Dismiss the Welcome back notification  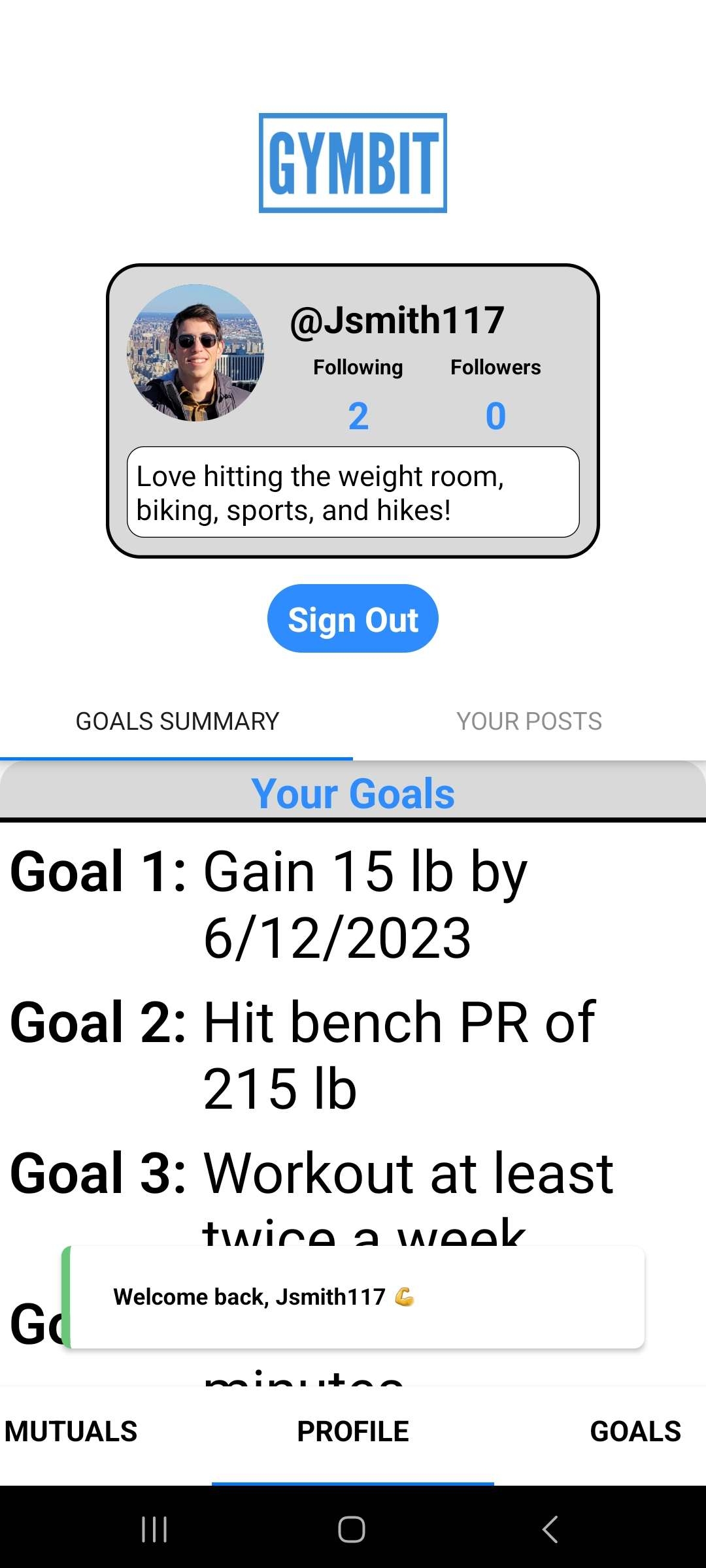353,1297
